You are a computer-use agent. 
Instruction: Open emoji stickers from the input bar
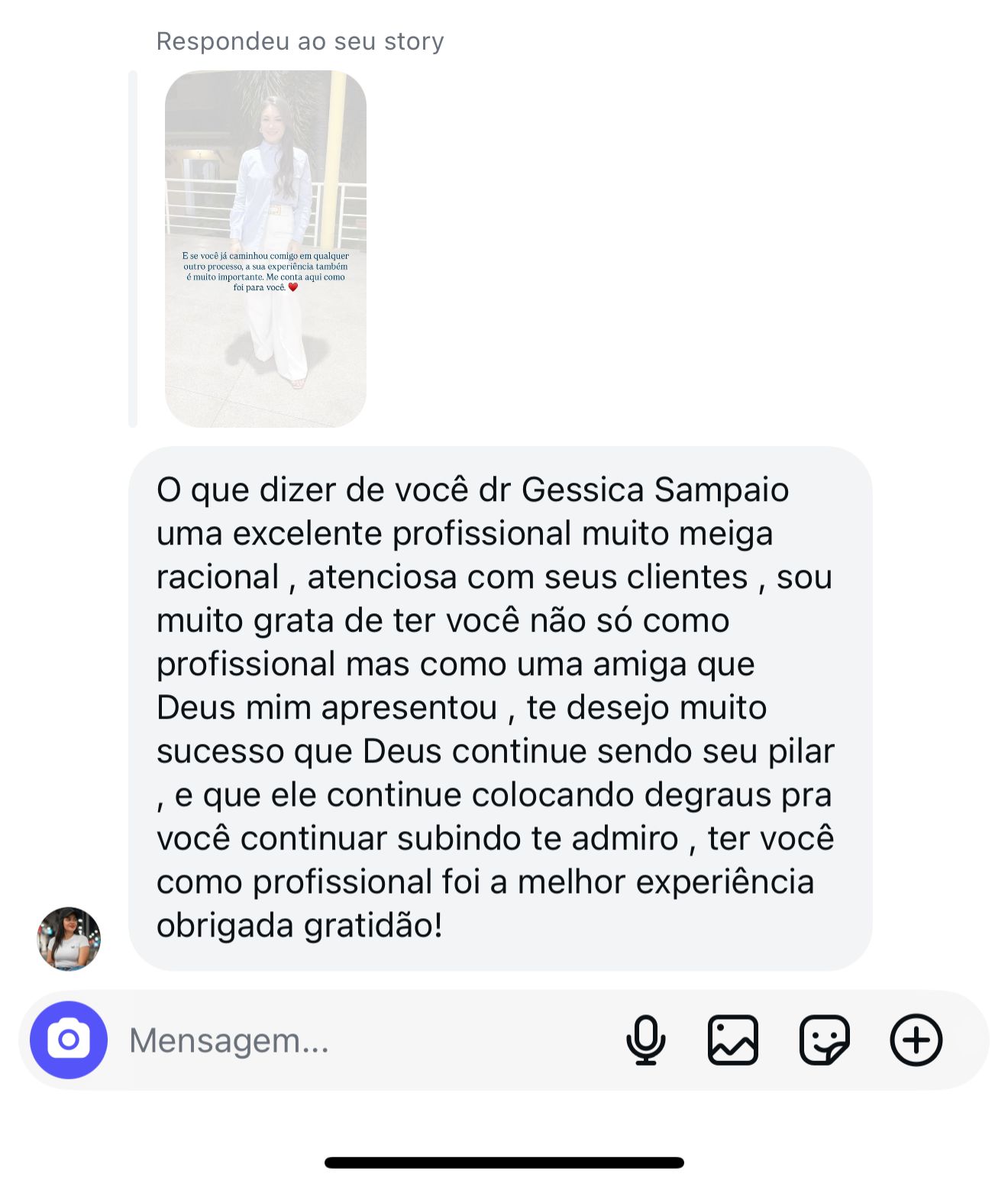coord(823,1040)
